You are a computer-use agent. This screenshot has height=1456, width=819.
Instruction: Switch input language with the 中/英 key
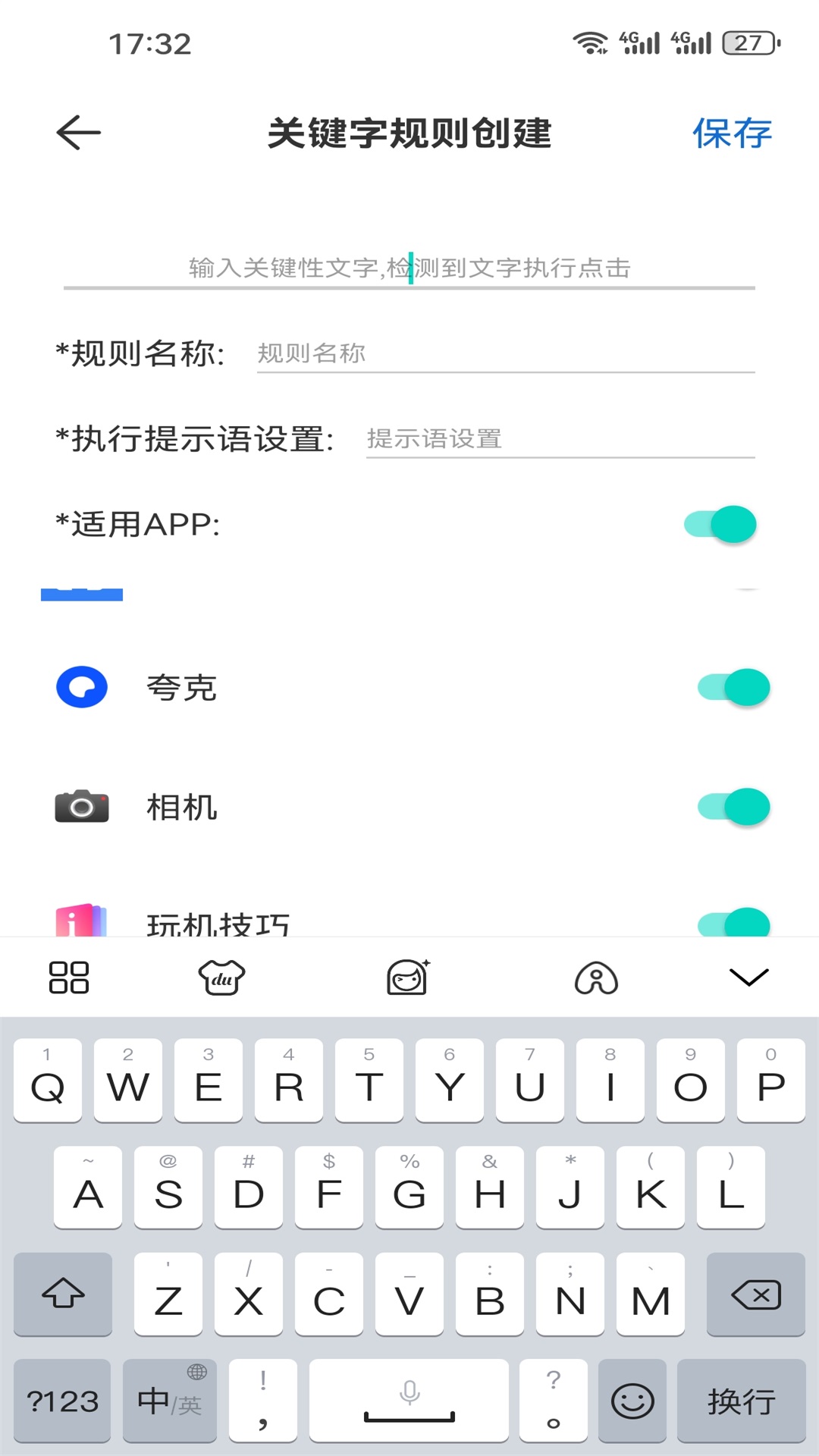[168, 1400]
